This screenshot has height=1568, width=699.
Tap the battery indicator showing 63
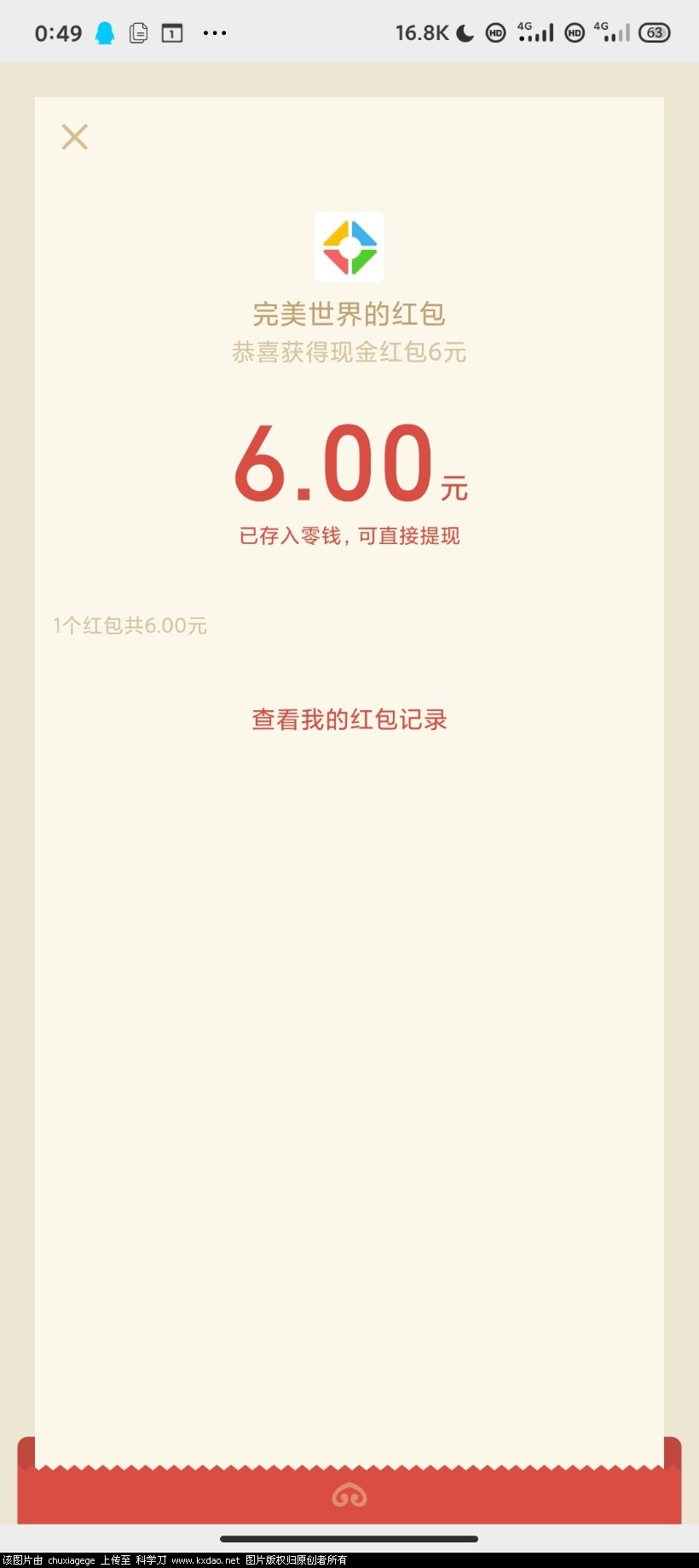(655, 32)
